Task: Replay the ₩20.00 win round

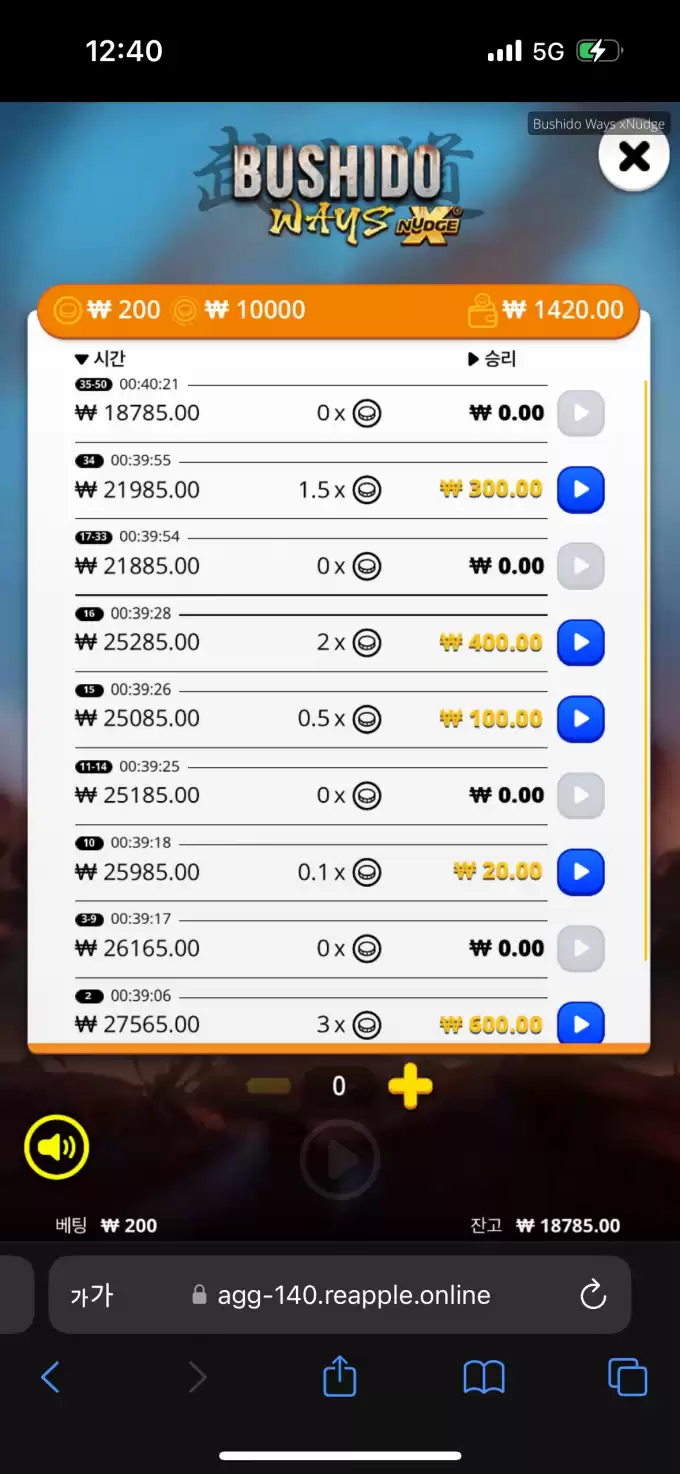Action: [x=580, y=872]
